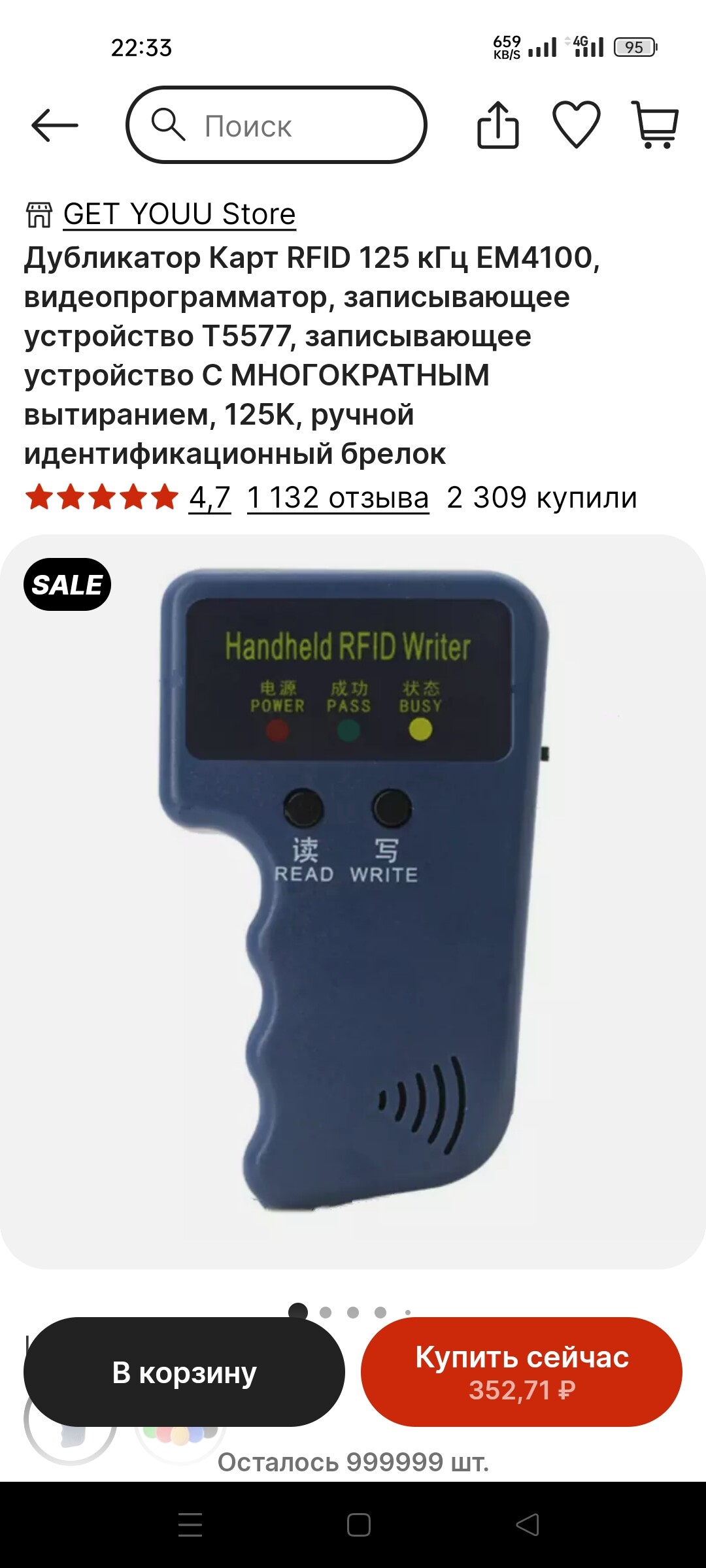Tap the В корзину button
The width and height of the screenshot is (706, 1568).
184,1372
